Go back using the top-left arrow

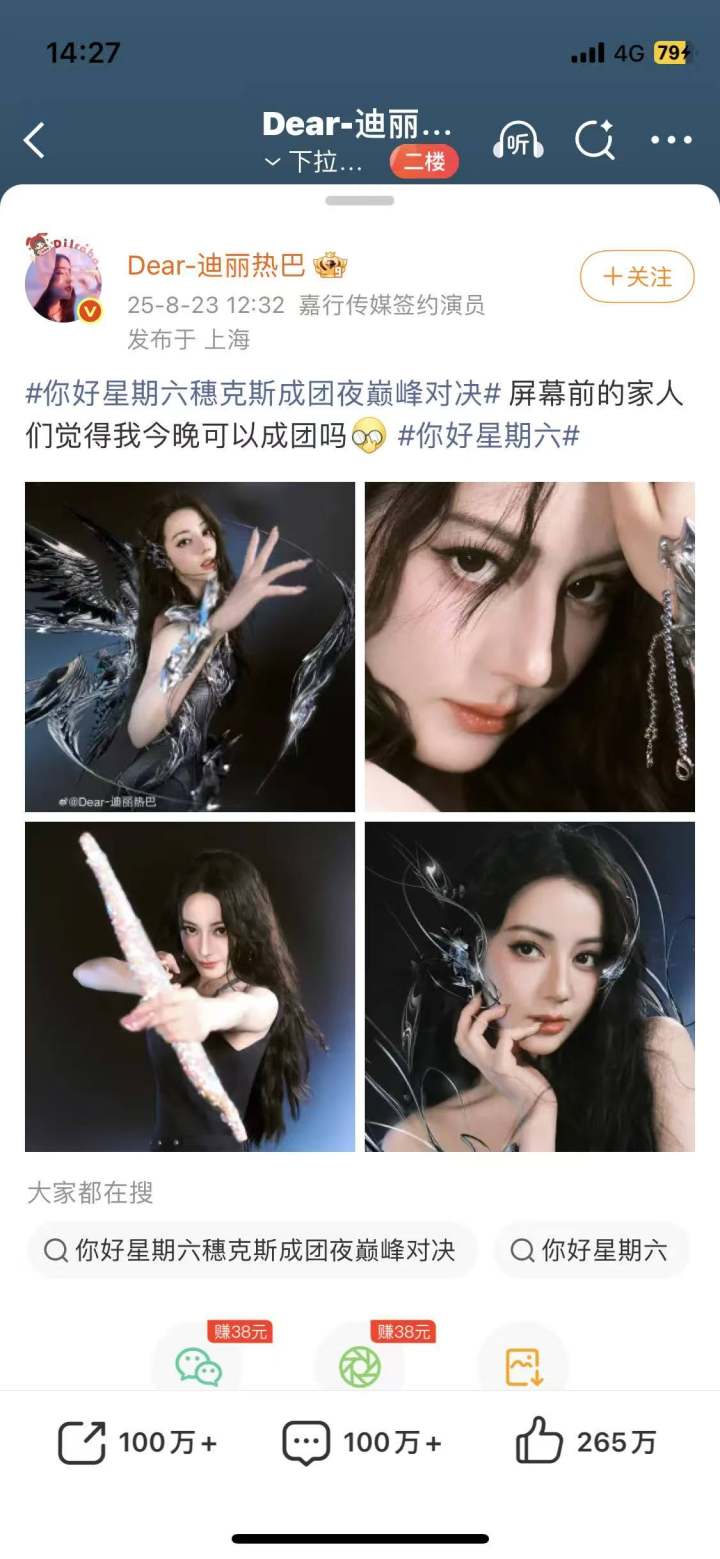(35, 141)
